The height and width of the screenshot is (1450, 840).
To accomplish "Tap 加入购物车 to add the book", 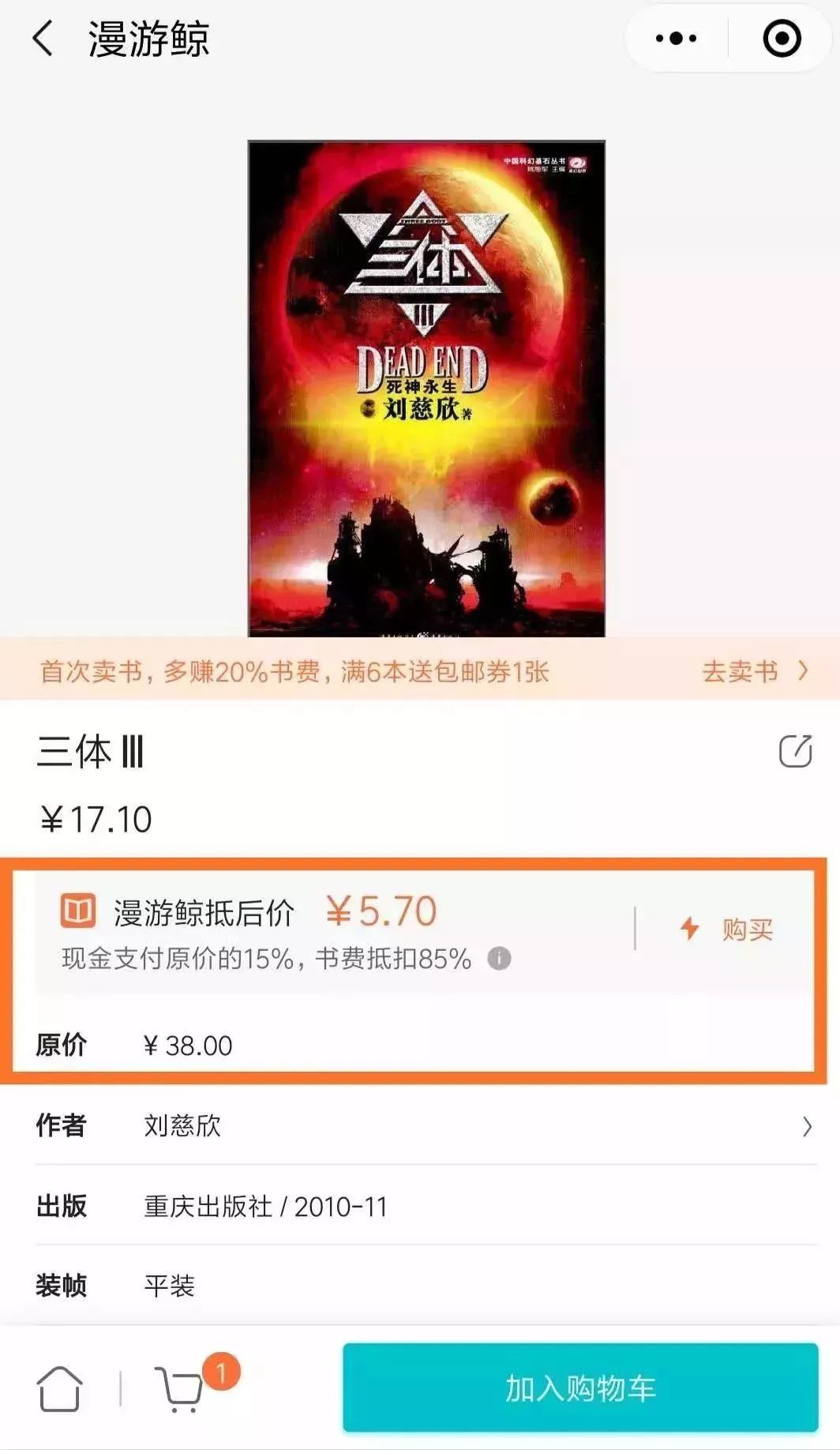I will [580, 1388].
